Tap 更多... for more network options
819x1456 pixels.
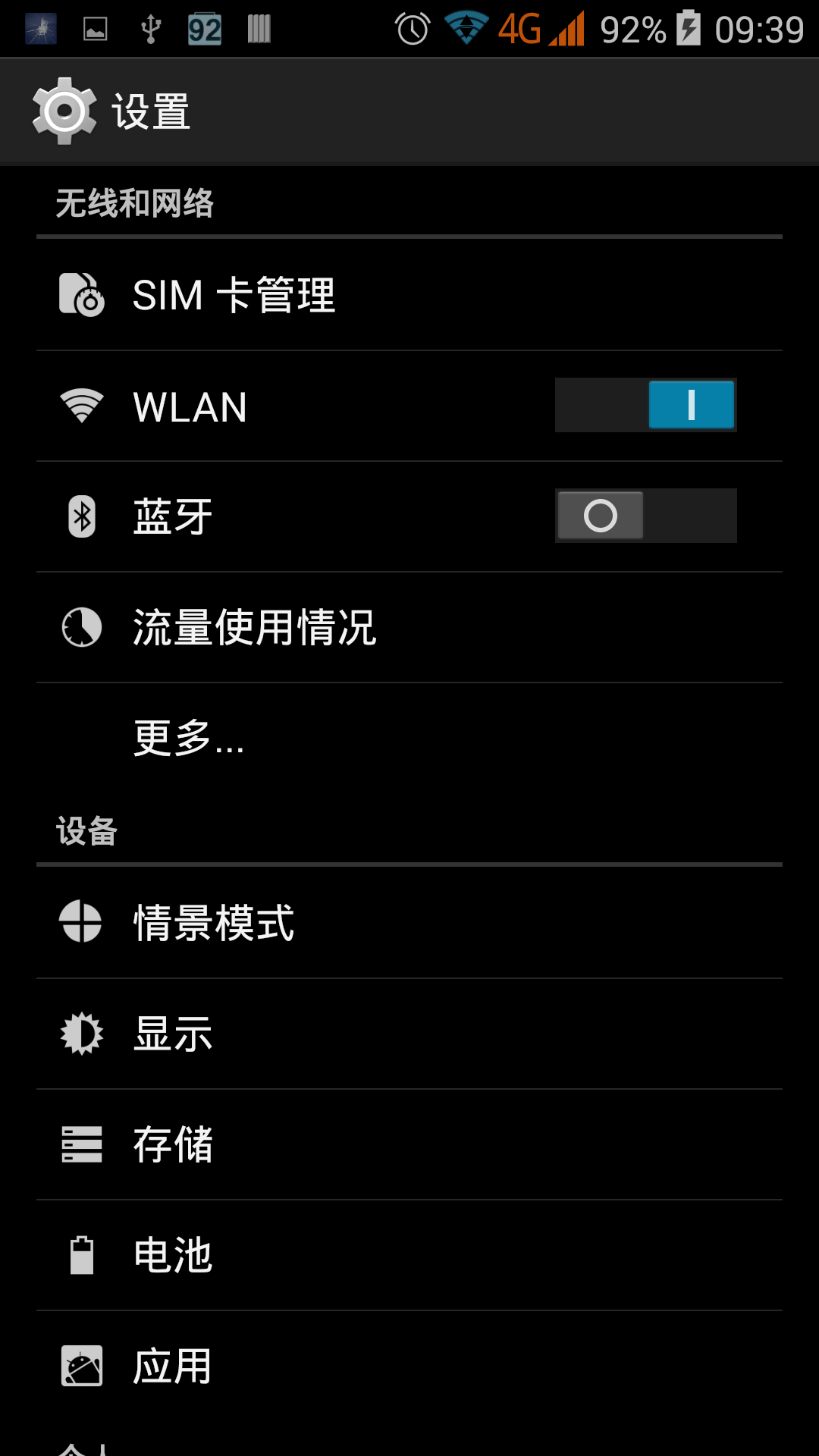click(x=409, y=738)
